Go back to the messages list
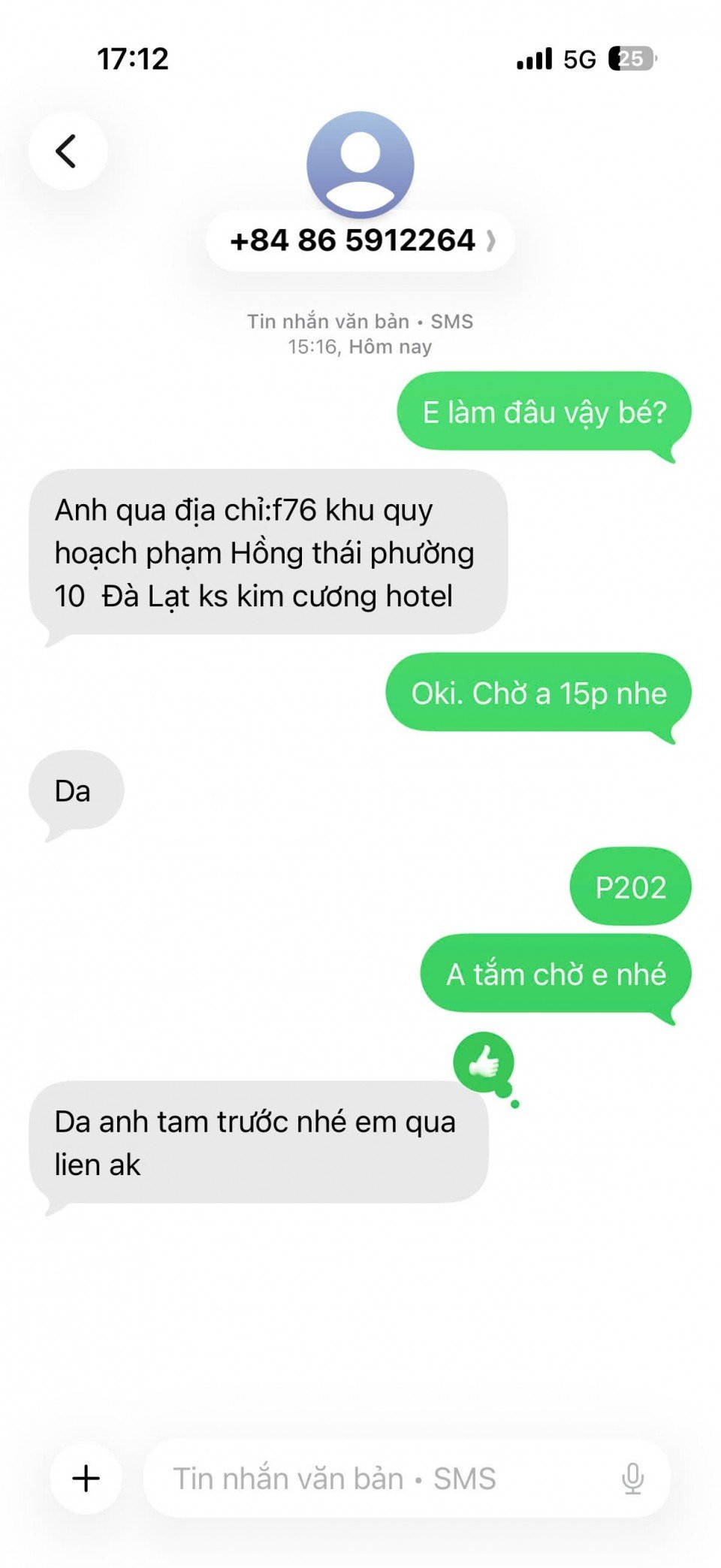 click(68, 151)
